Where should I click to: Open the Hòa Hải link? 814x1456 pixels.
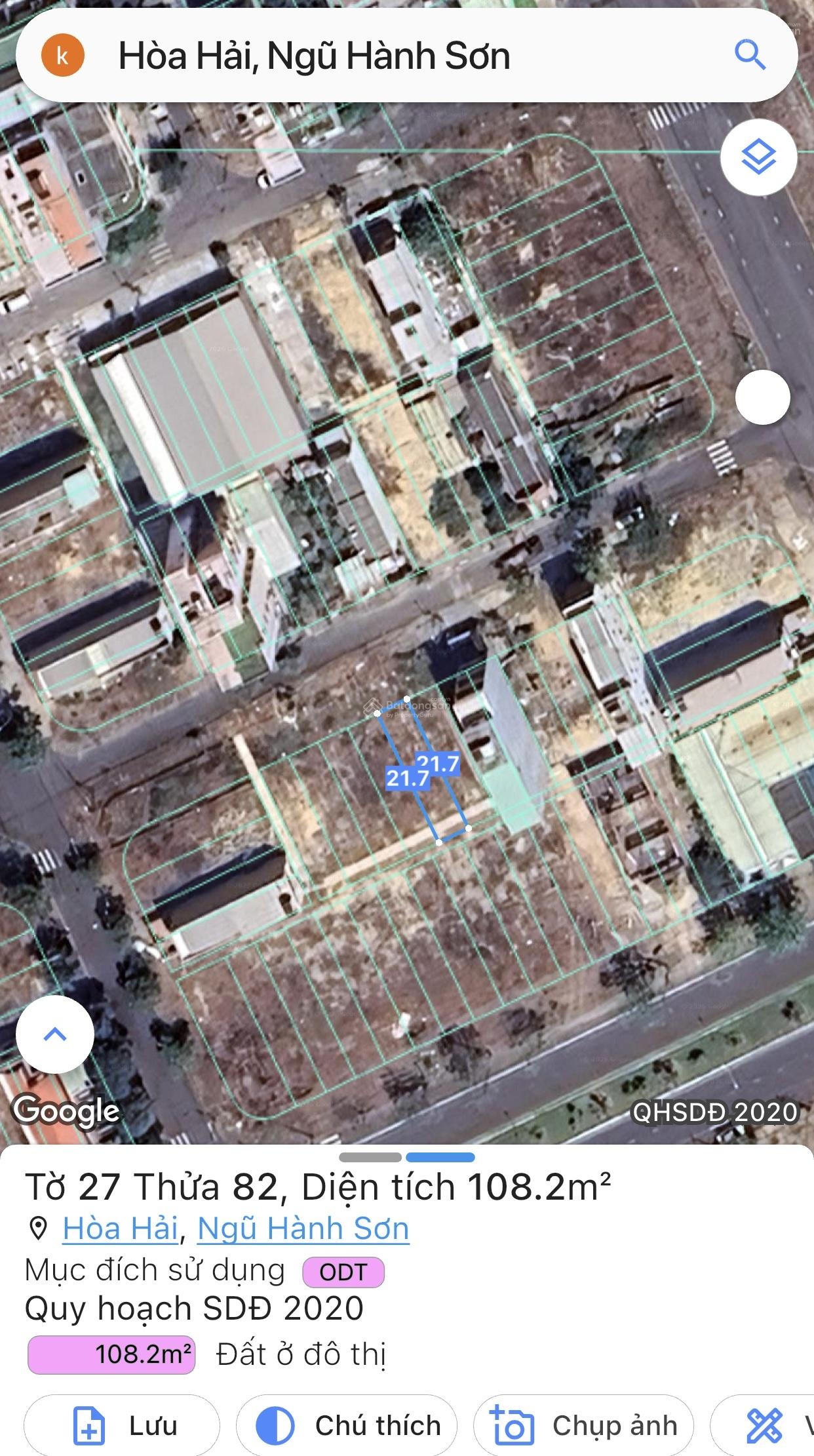121,1229
